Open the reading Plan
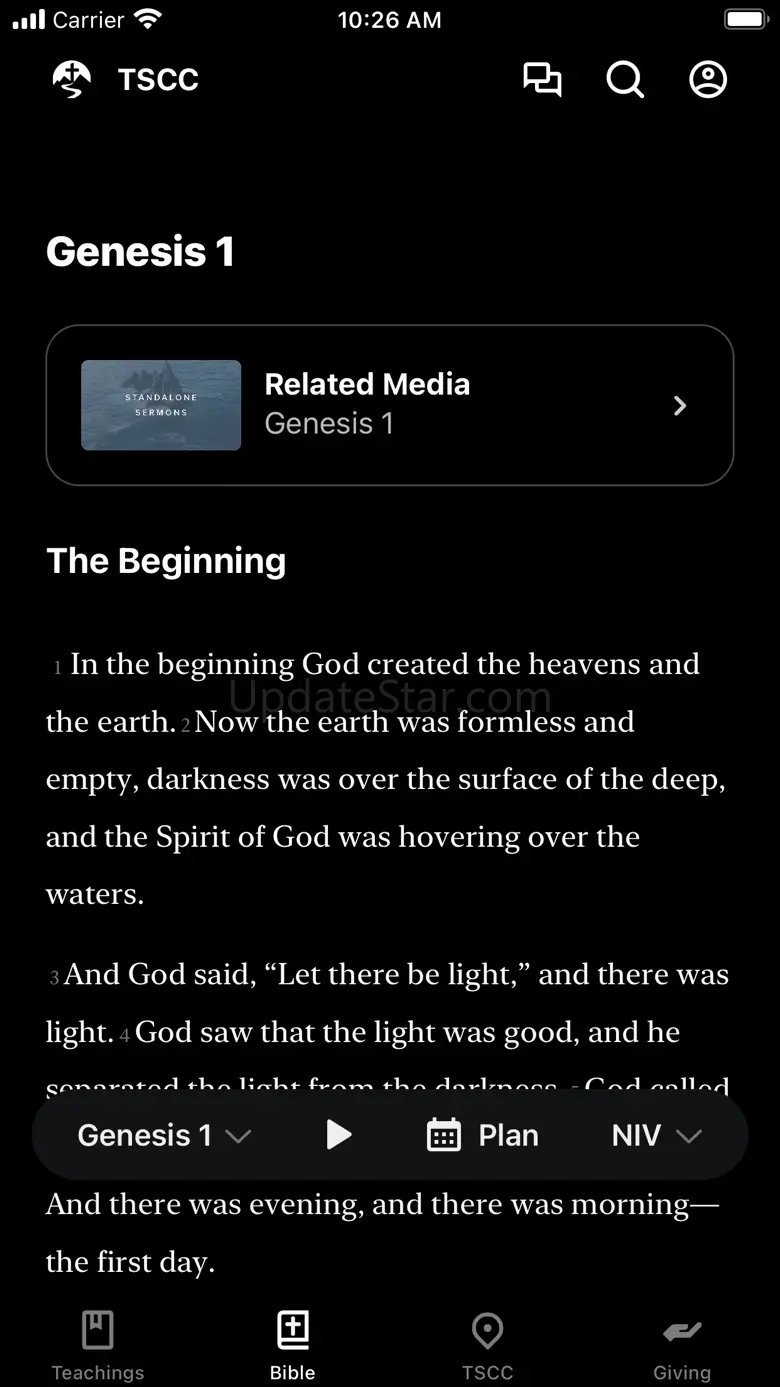The height and width of the screenshot is (1387, 780). pyautogui.click(x=483, y=1135)
